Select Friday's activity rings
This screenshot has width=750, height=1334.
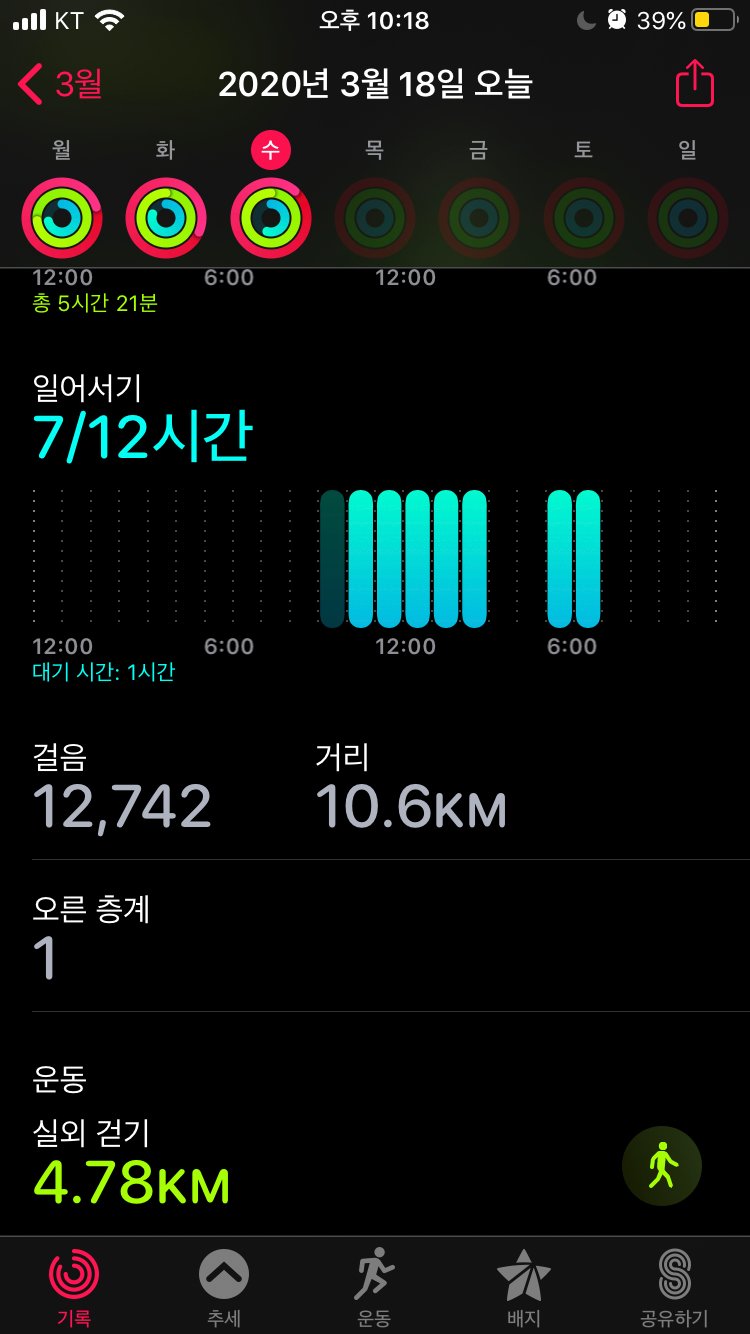tap(479, 217)
